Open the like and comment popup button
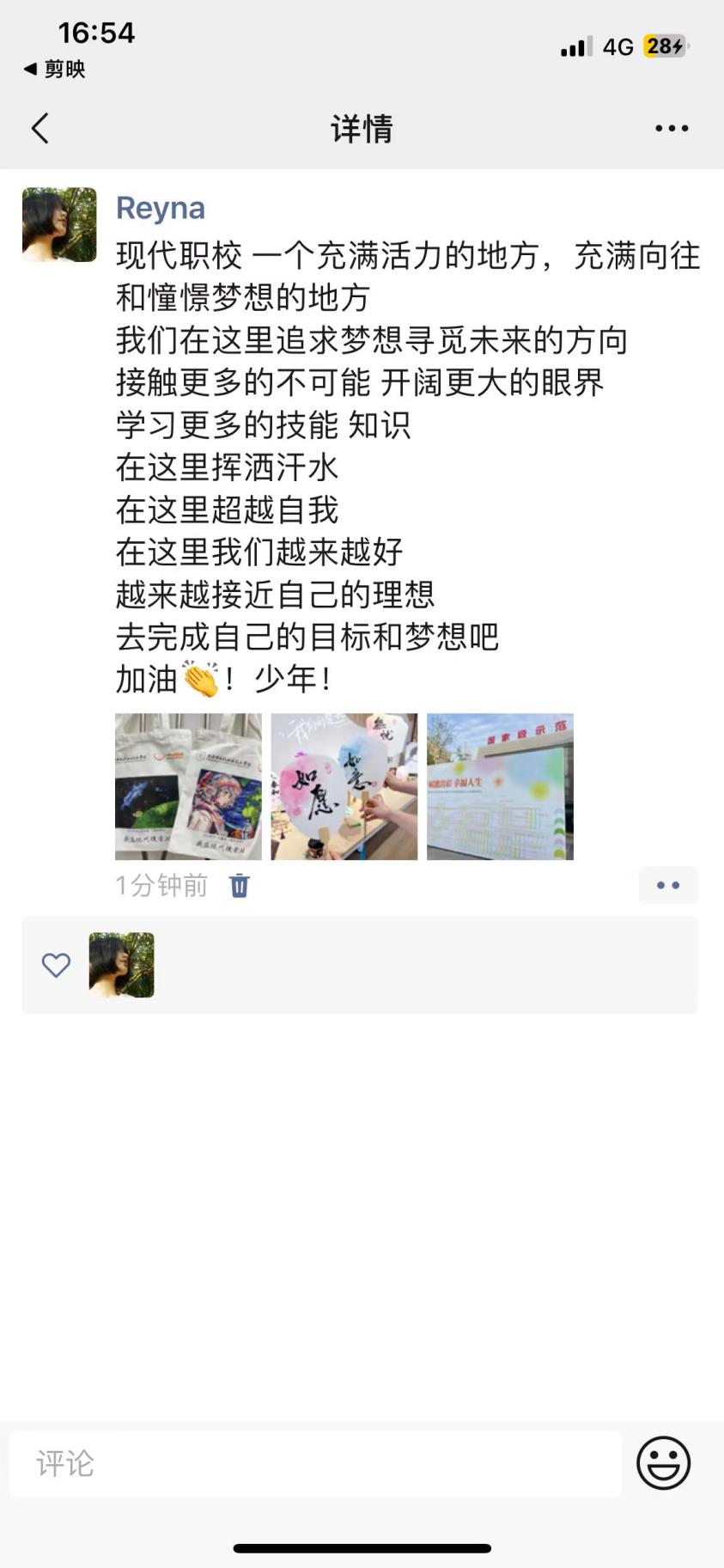This screenshot has height=1568, width=724. (x=667, y=885)
